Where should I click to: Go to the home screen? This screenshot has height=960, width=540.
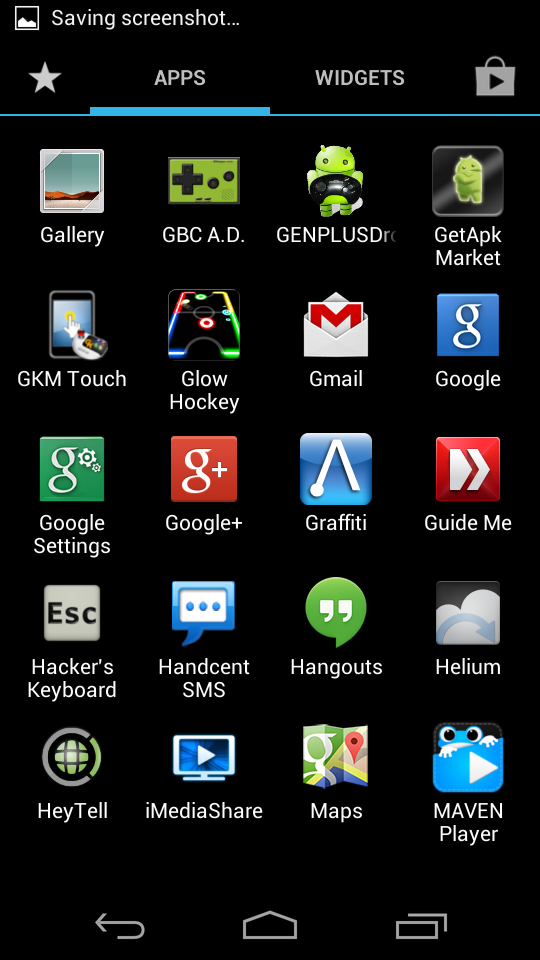tap(270, 925)
